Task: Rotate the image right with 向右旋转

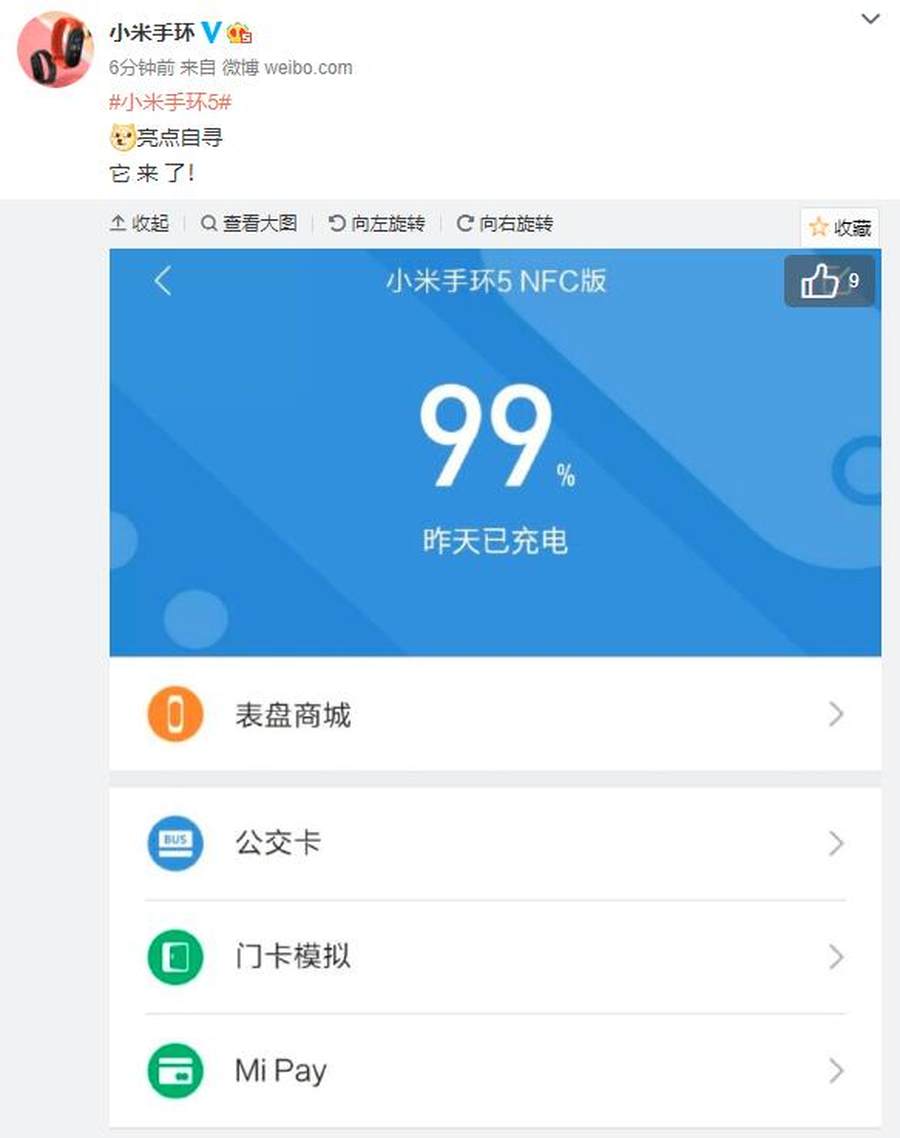Action: tap(505, 224)
